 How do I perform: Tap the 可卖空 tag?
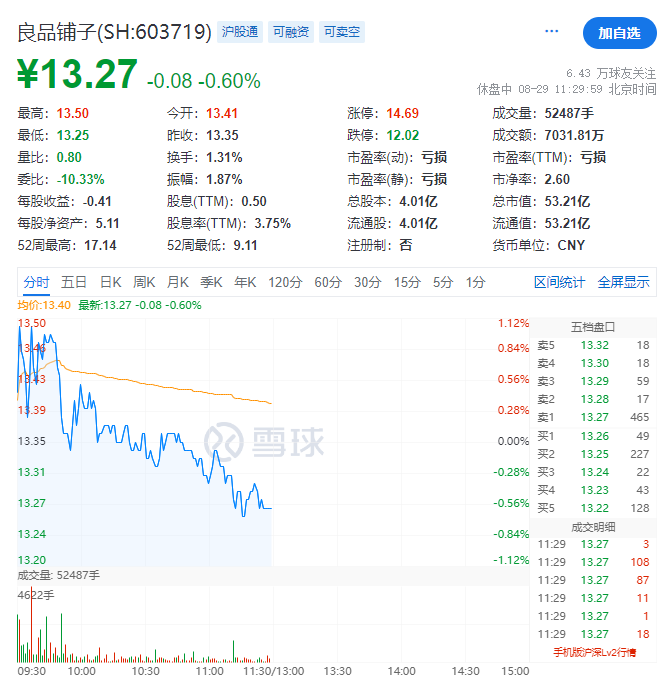click(343, 32)
